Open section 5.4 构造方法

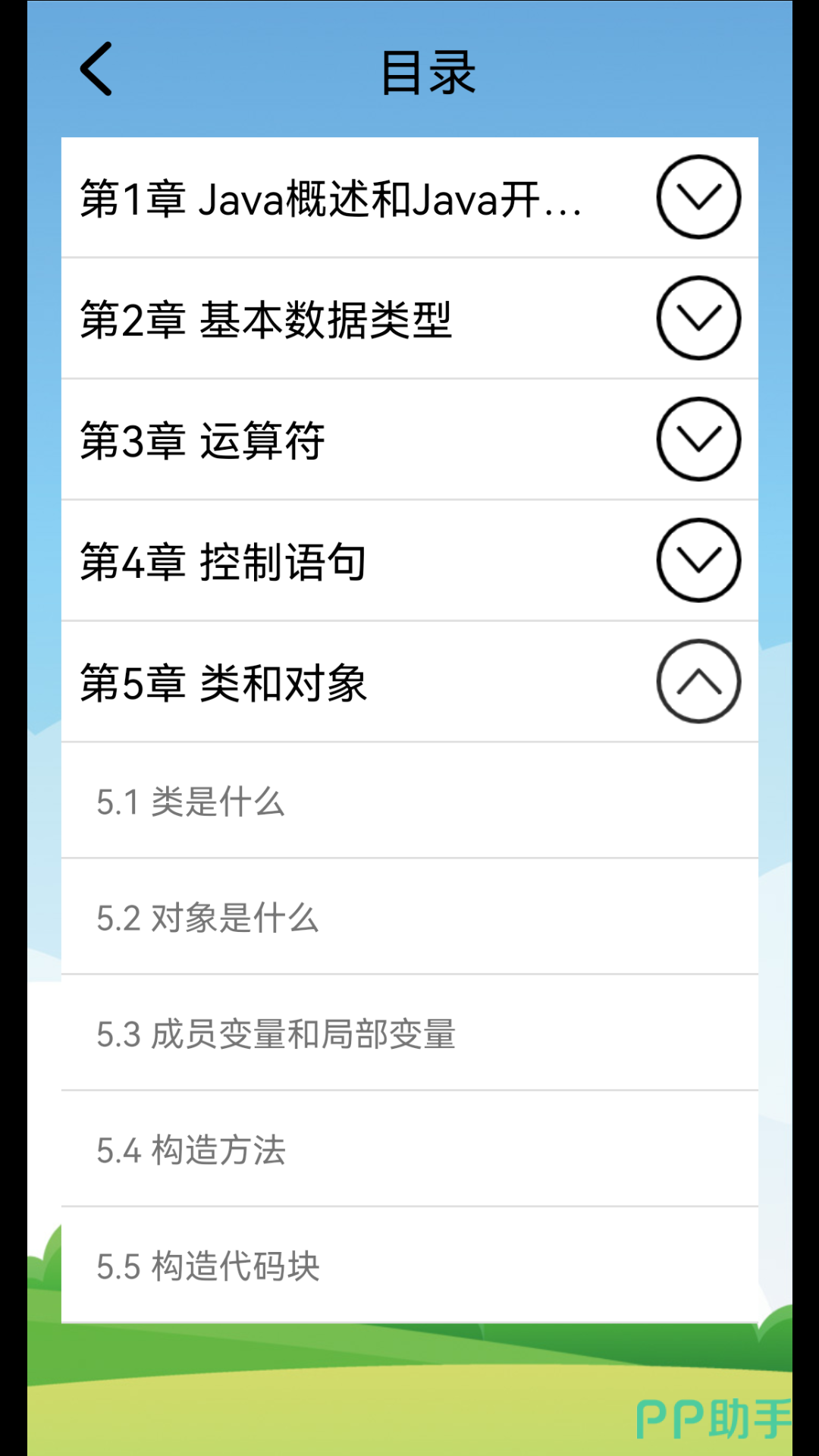(x=409, y=1150)
